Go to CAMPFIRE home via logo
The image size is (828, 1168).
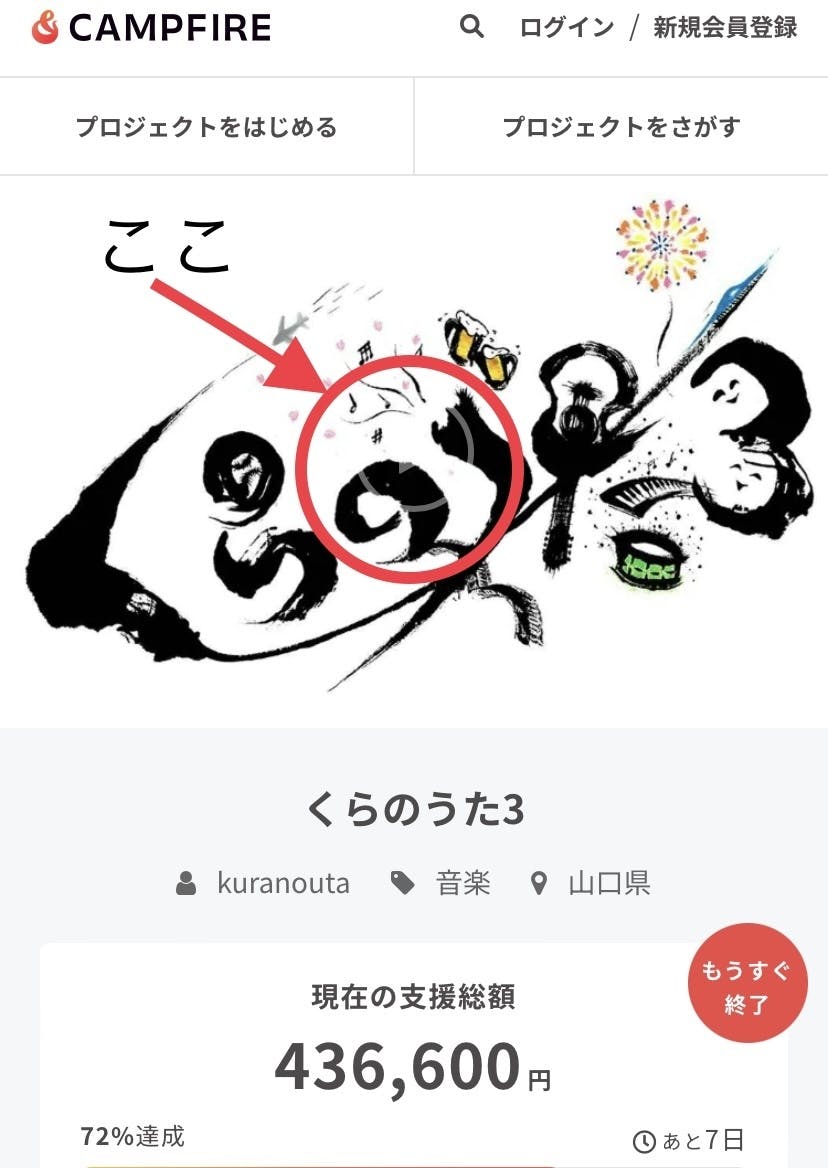151,28
